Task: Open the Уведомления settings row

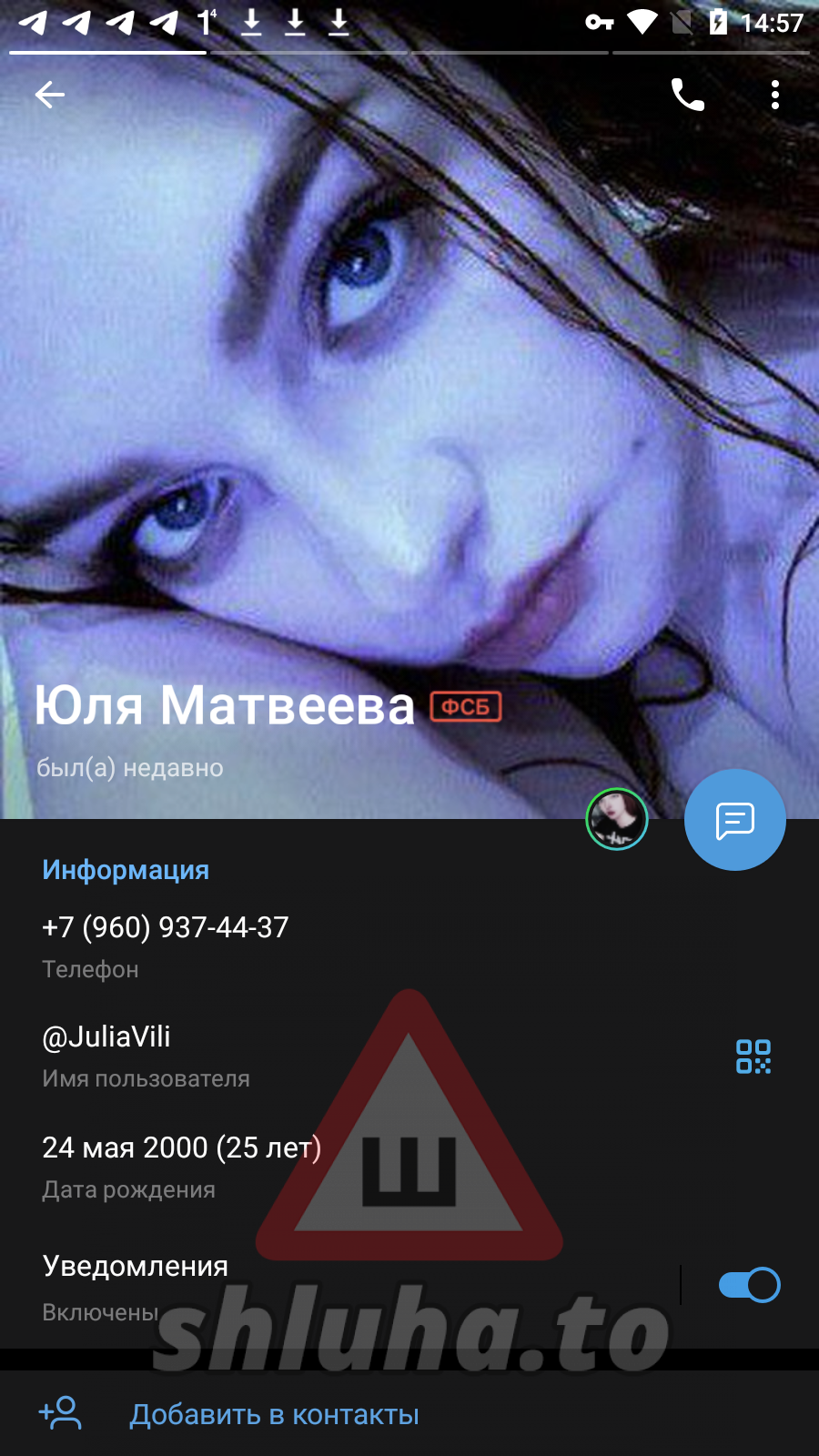Action: click(339, 1287)
